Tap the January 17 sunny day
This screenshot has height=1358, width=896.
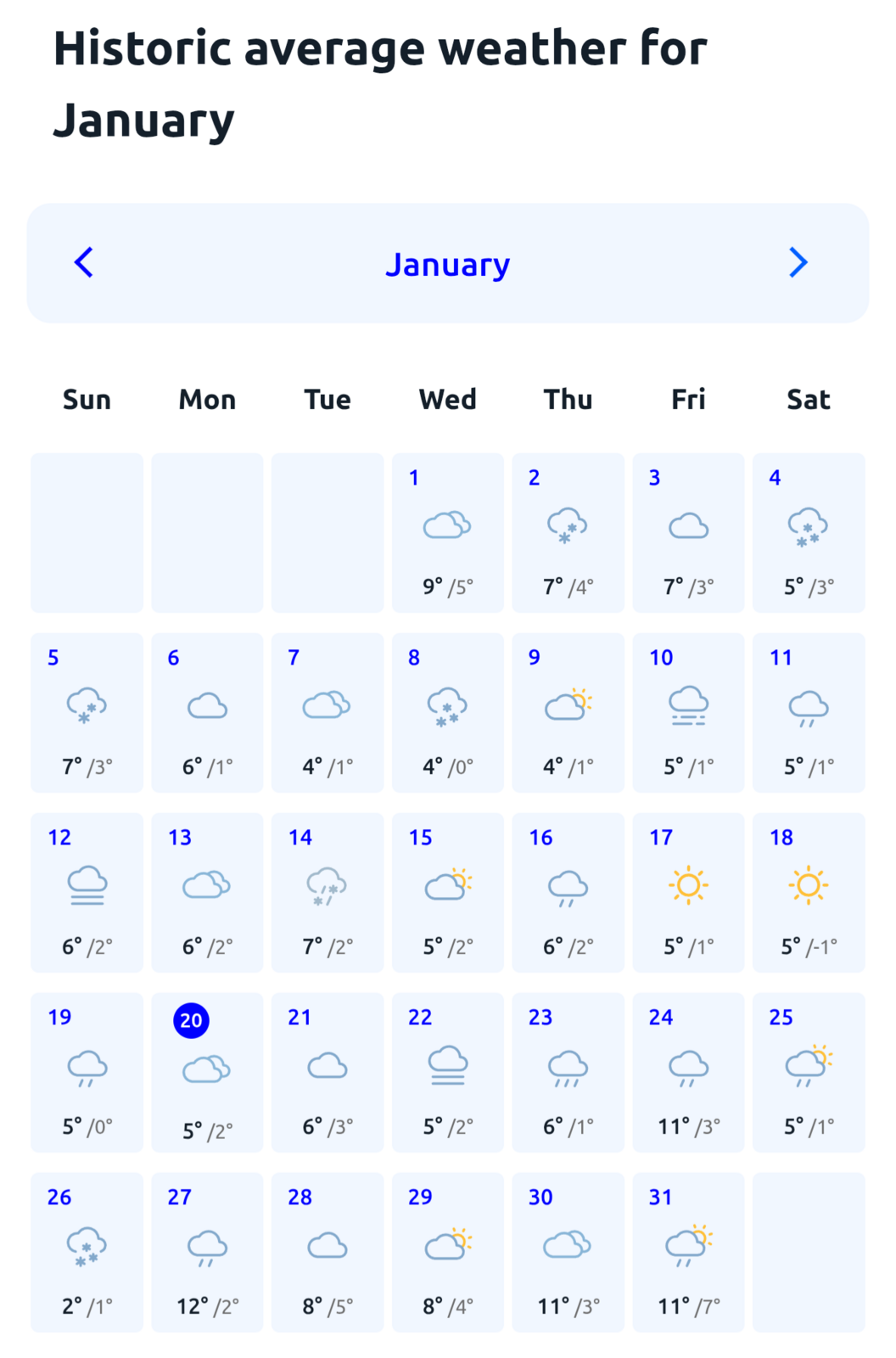point(688,893)
